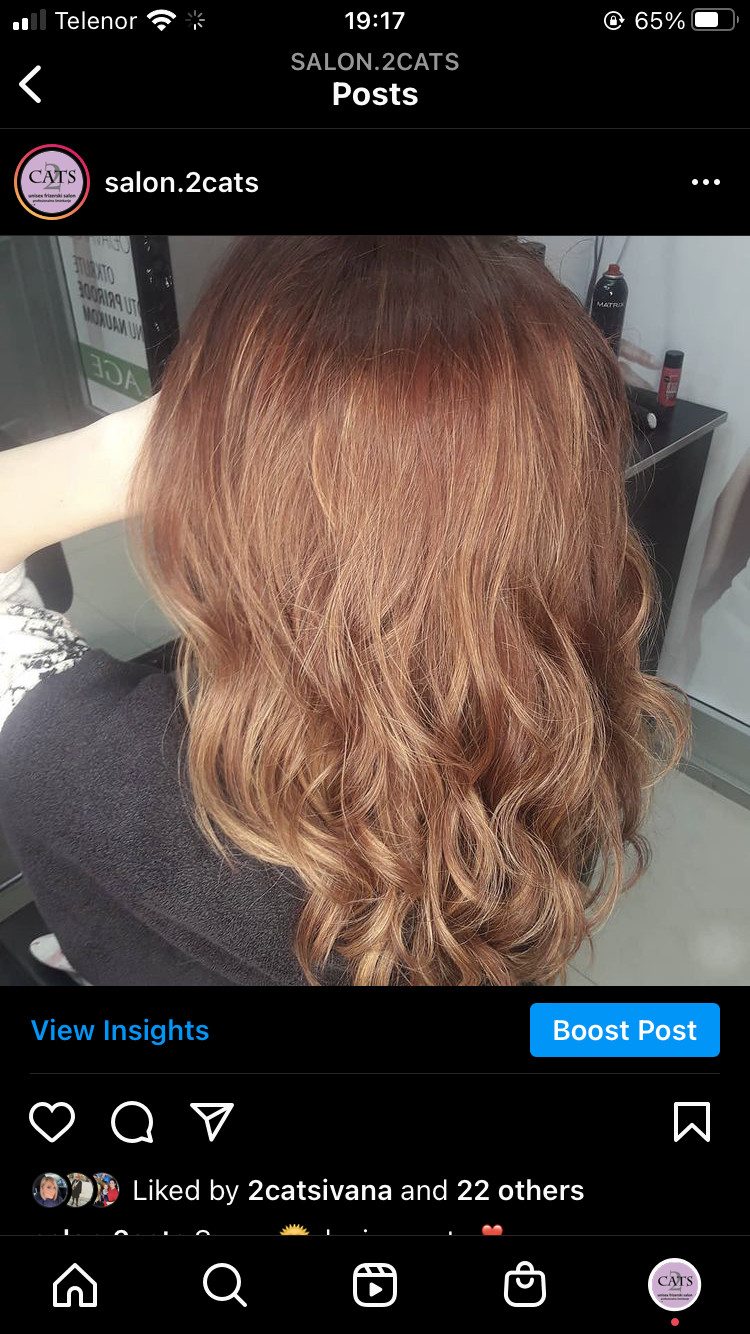Open the salon.2cats username link
The image size is (750, 1334).
click(181, 183)
